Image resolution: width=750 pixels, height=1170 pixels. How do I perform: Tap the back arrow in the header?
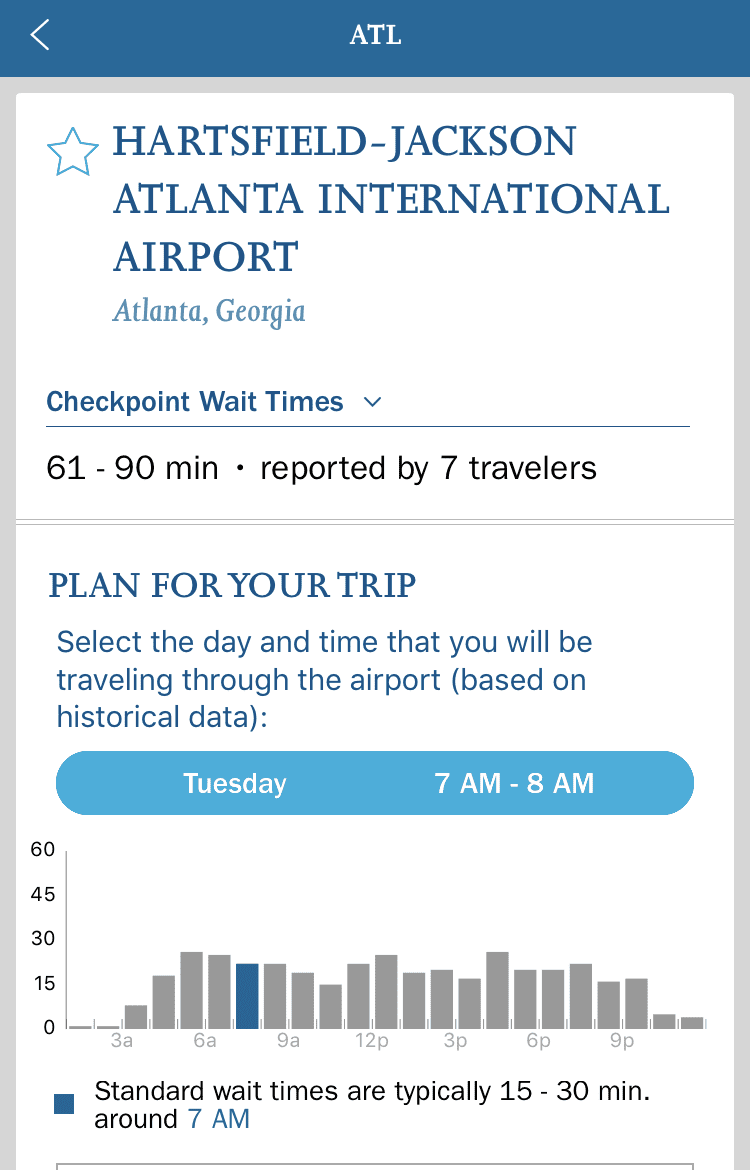(x=38, y=33)
